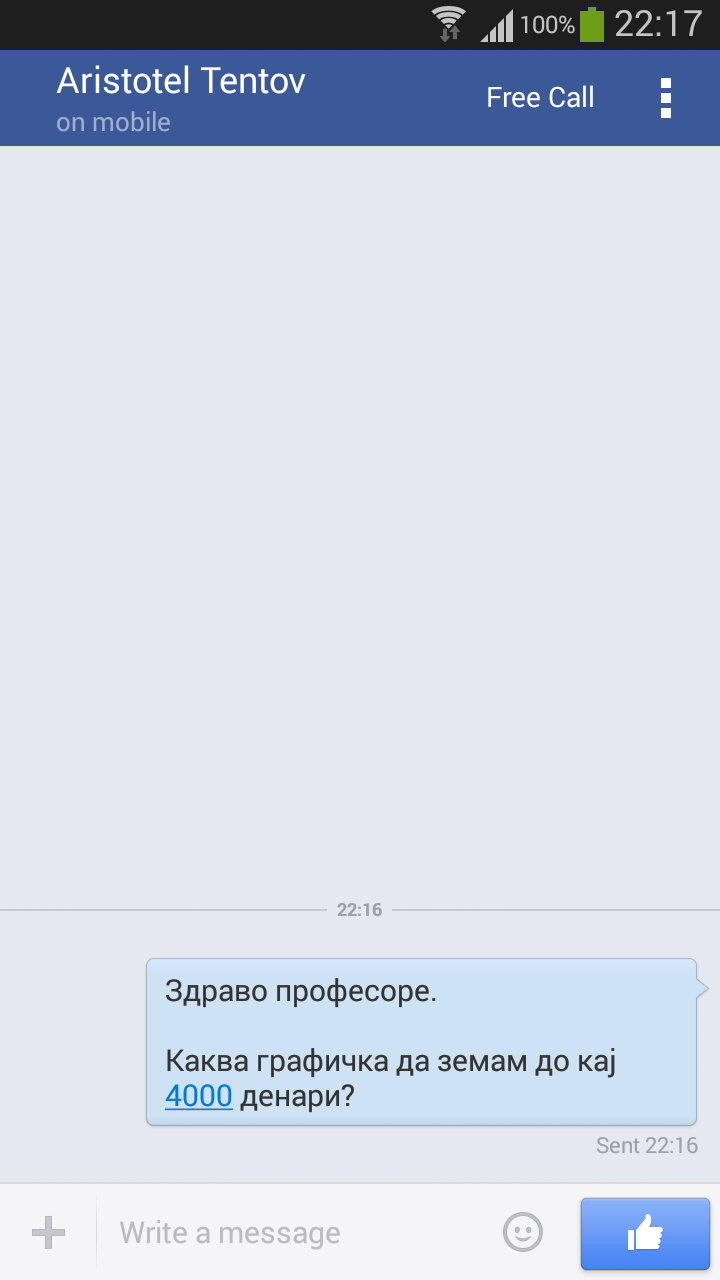Open Aristotel Tentov's contact header
The height and width of the screenshot is (1280, 720).
tap(181, 98)
